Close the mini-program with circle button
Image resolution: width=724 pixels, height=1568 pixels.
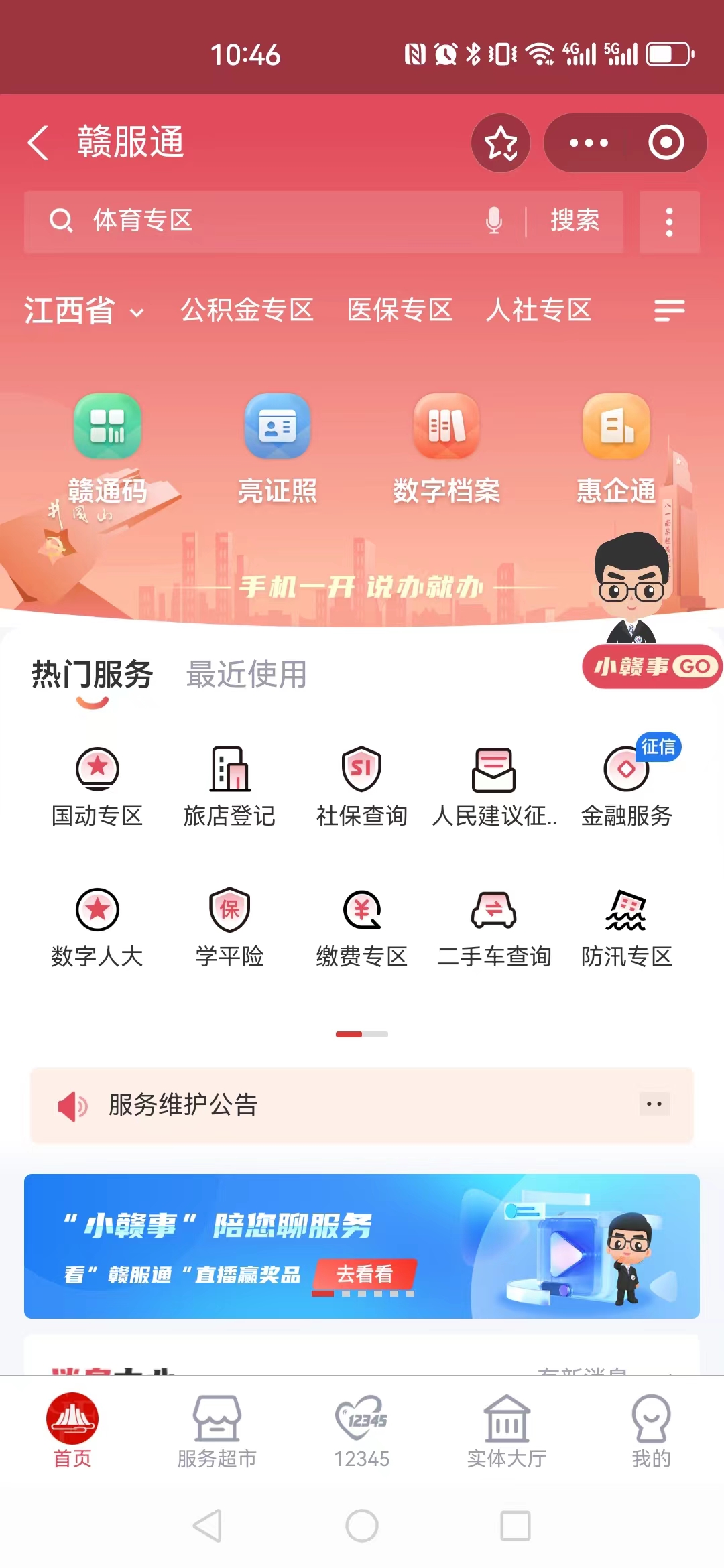point(666,143)
